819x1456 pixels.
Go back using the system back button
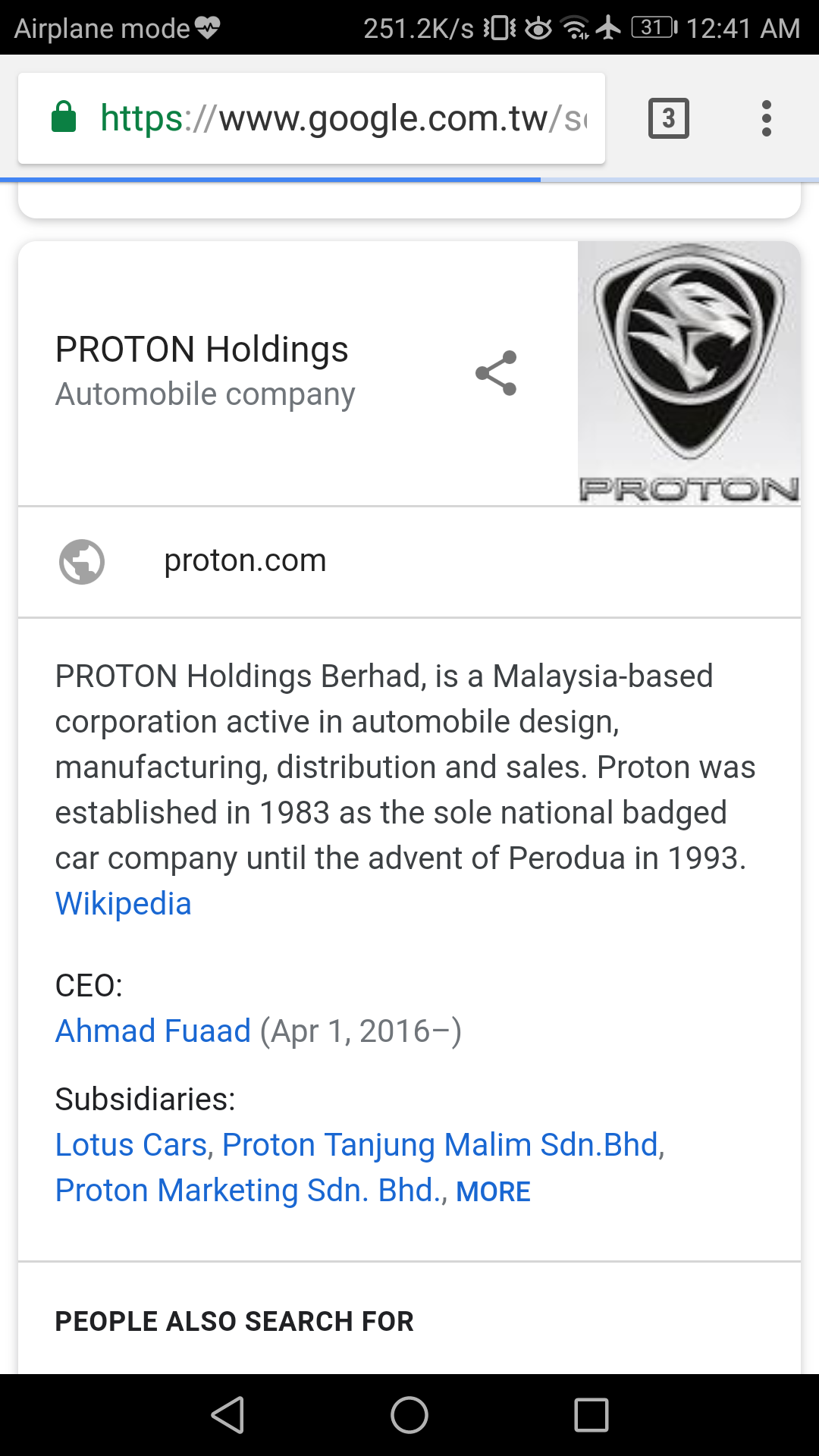point(227,1415)
